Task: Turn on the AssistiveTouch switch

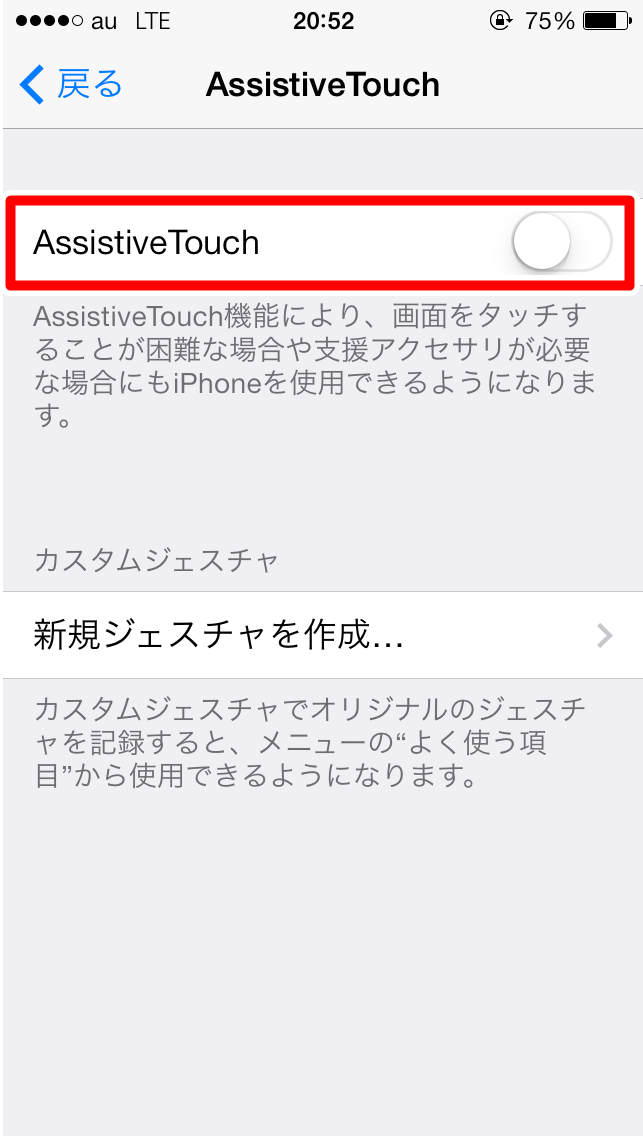Action: (560, 243)
